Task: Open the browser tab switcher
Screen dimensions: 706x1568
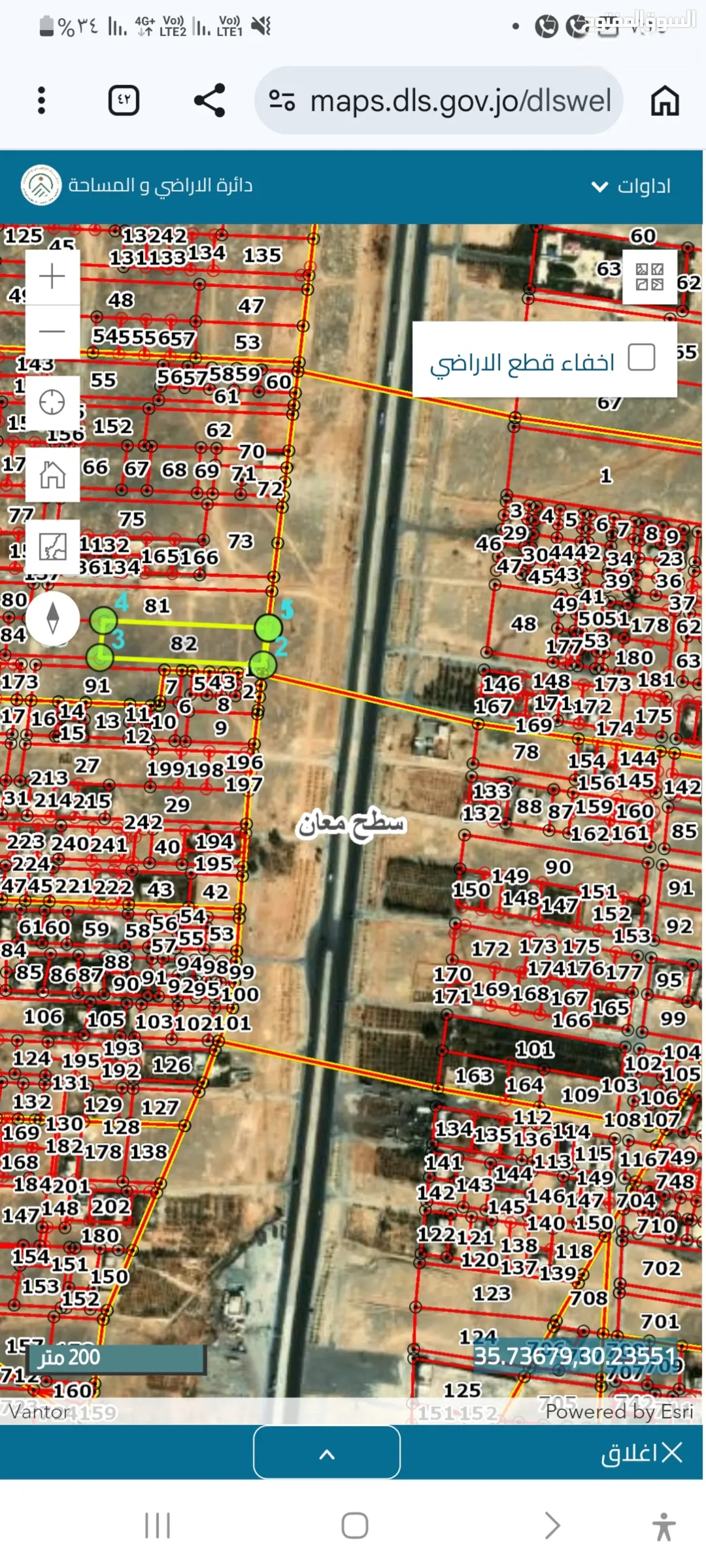Action: coord(124,101)
